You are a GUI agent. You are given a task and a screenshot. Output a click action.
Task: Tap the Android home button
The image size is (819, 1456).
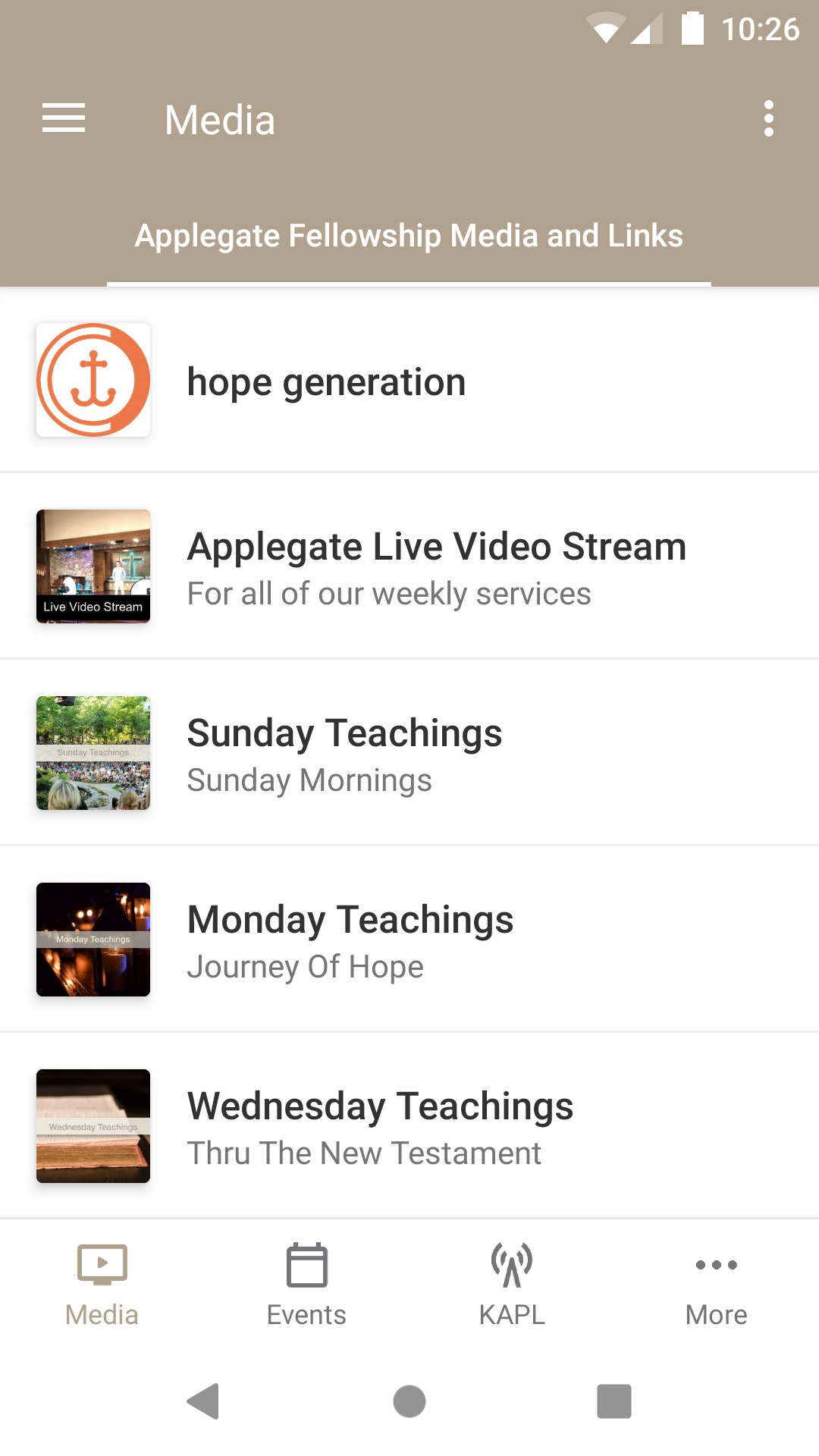pyautogui.click(x=409, y=1401)
